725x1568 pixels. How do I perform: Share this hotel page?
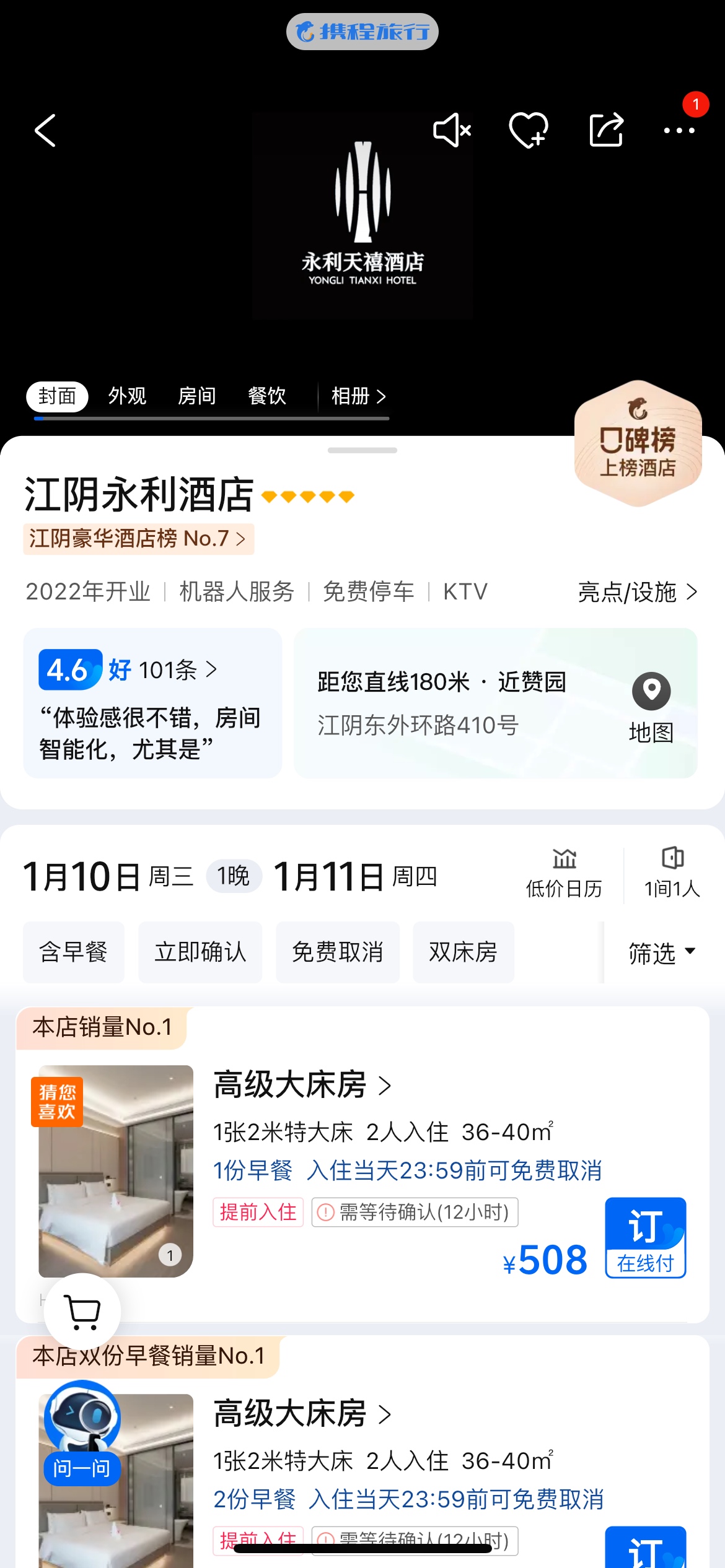(x=605, y=130)
